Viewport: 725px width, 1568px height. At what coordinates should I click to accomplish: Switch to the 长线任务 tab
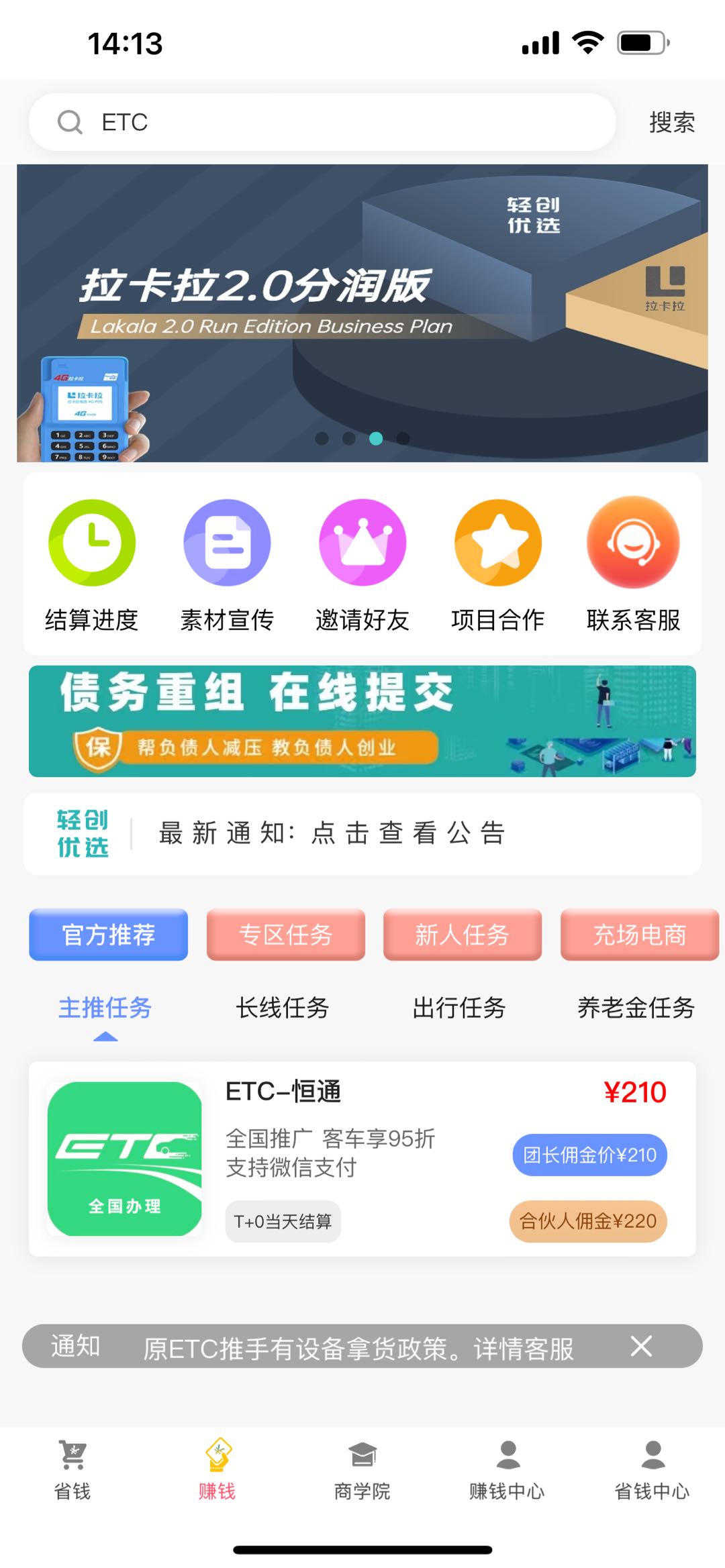(282, 1008)
